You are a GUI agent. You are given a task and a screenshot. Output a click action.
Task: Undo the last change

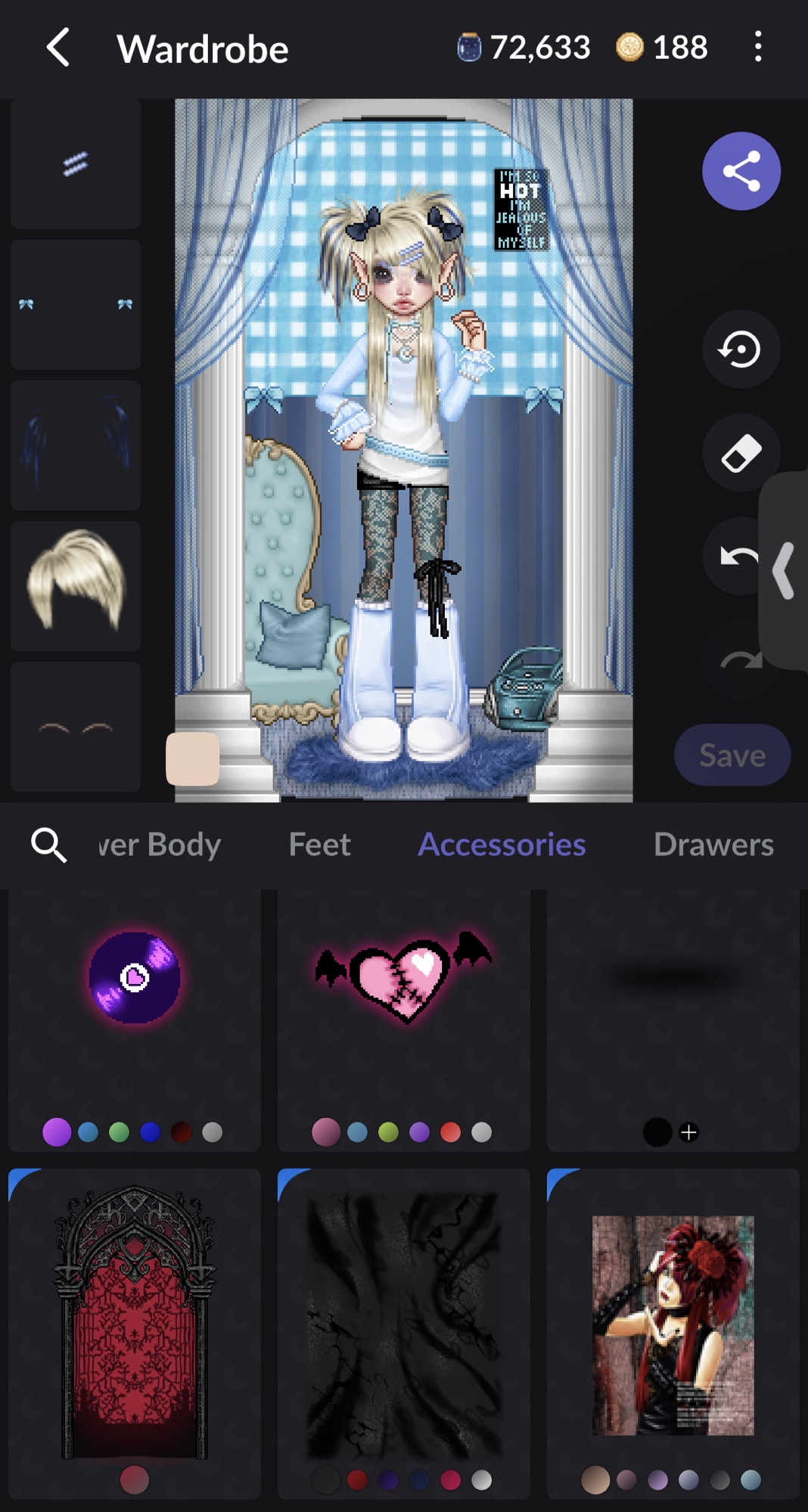(x=738, y=558)
